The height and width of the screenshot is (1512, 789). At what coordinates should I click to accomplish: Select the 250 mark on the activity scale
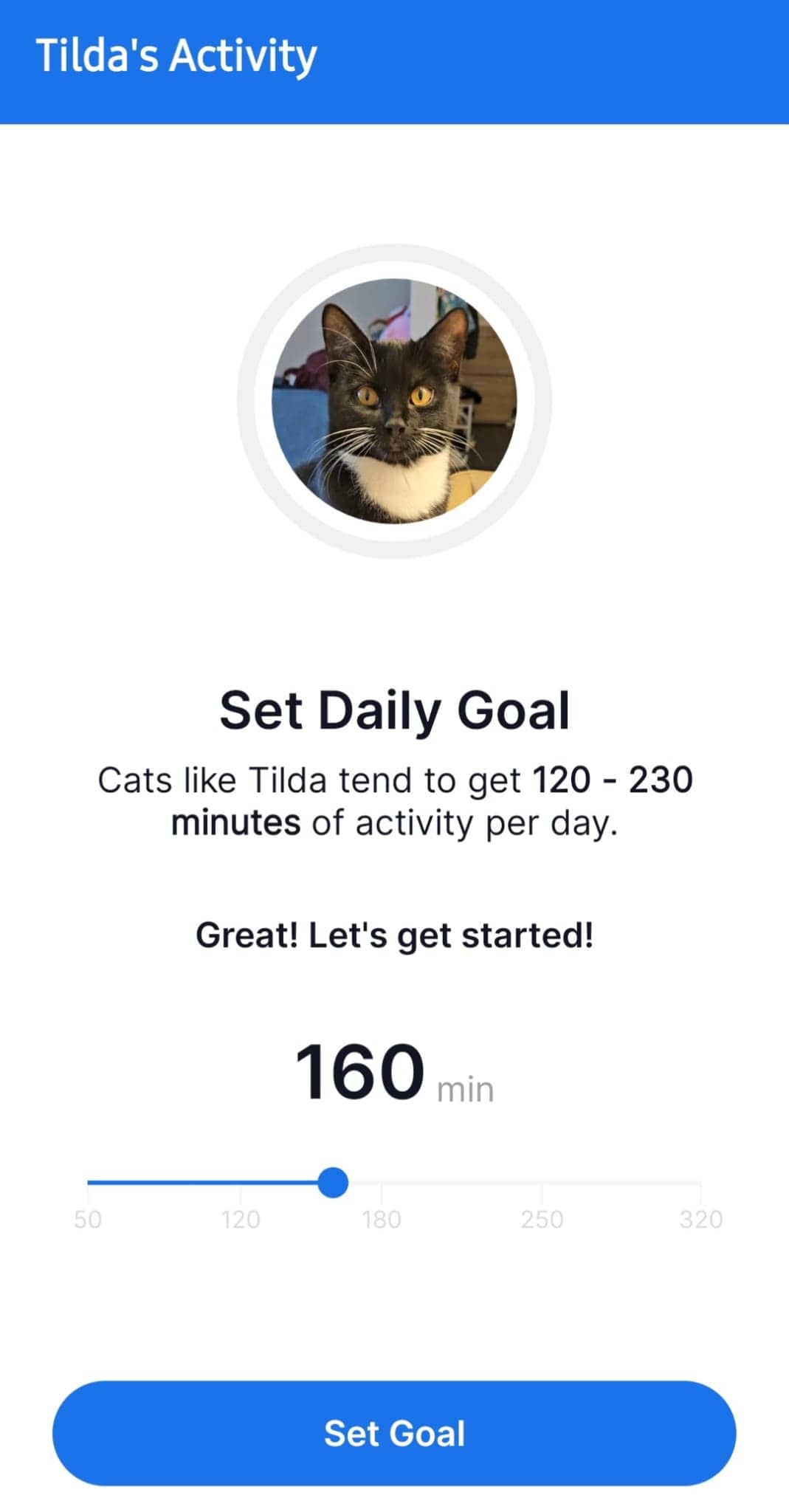click(x=543, y=1218)
